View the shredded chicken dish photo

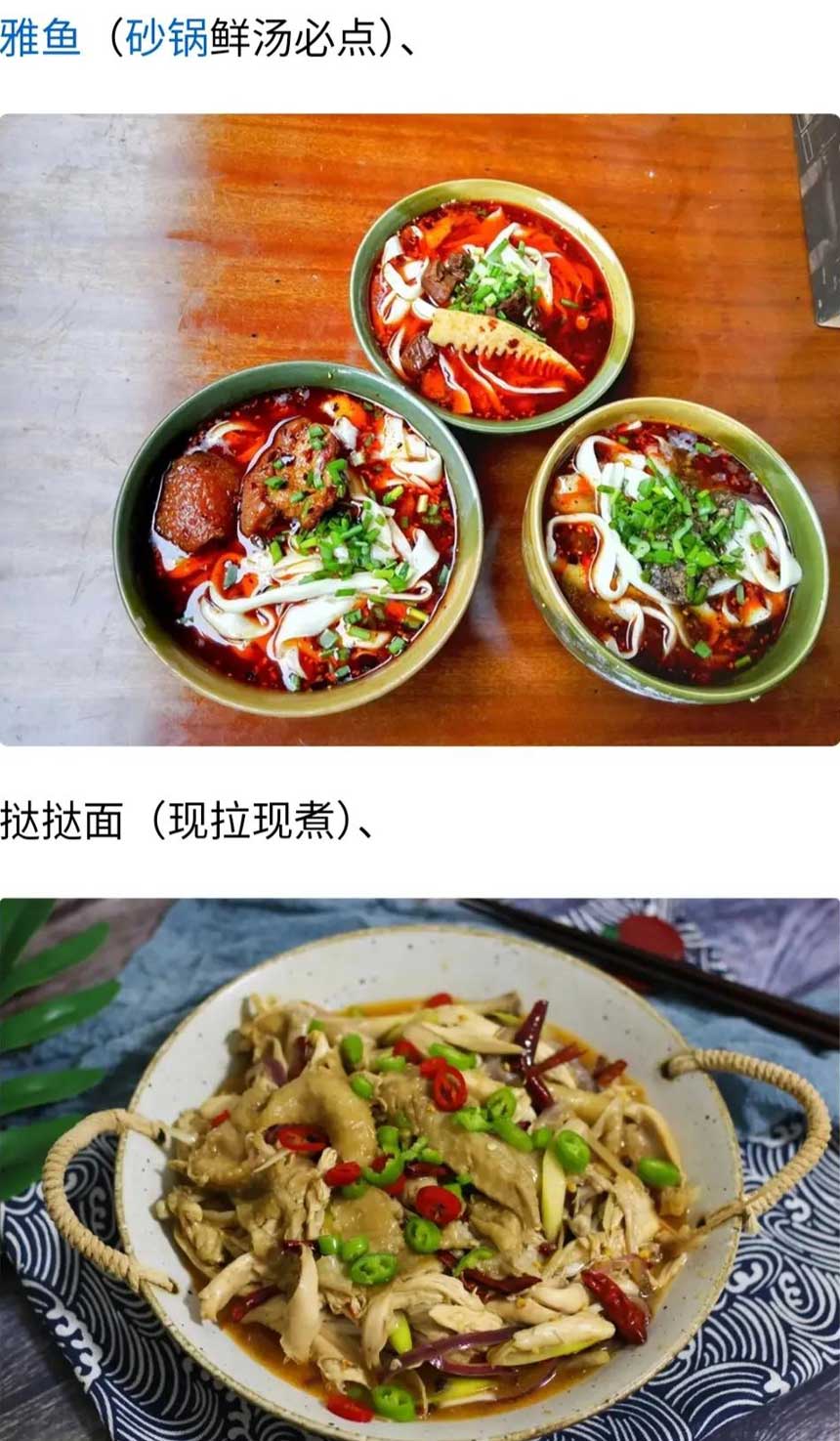click(x=420, y=1167)
